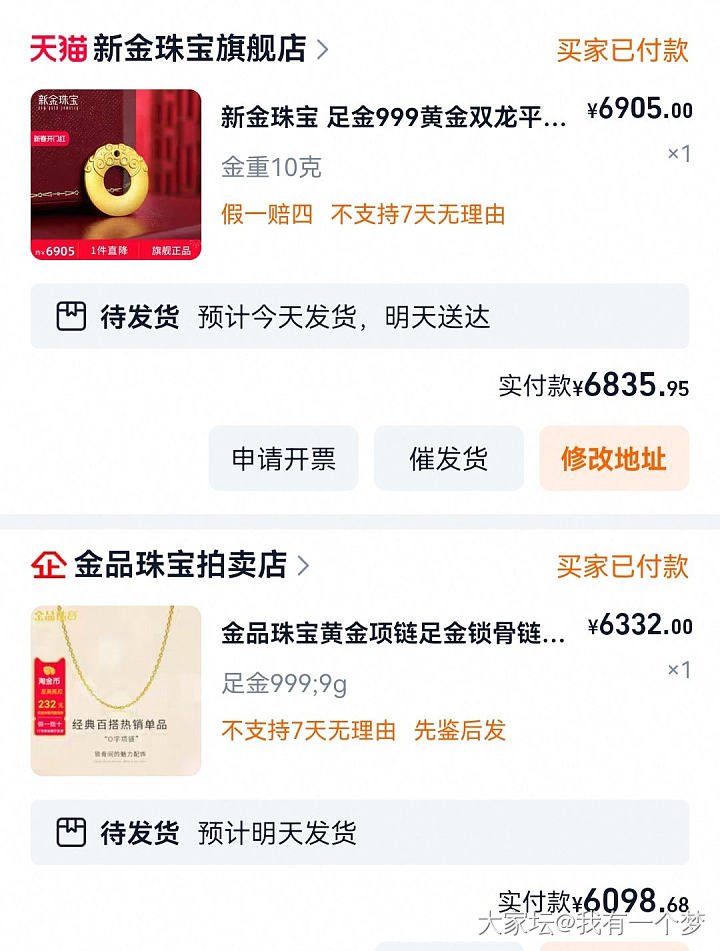720x951 pixels.
Task: Open the 新金珠宝 gold pendant product image
Action: coord(116,175)
